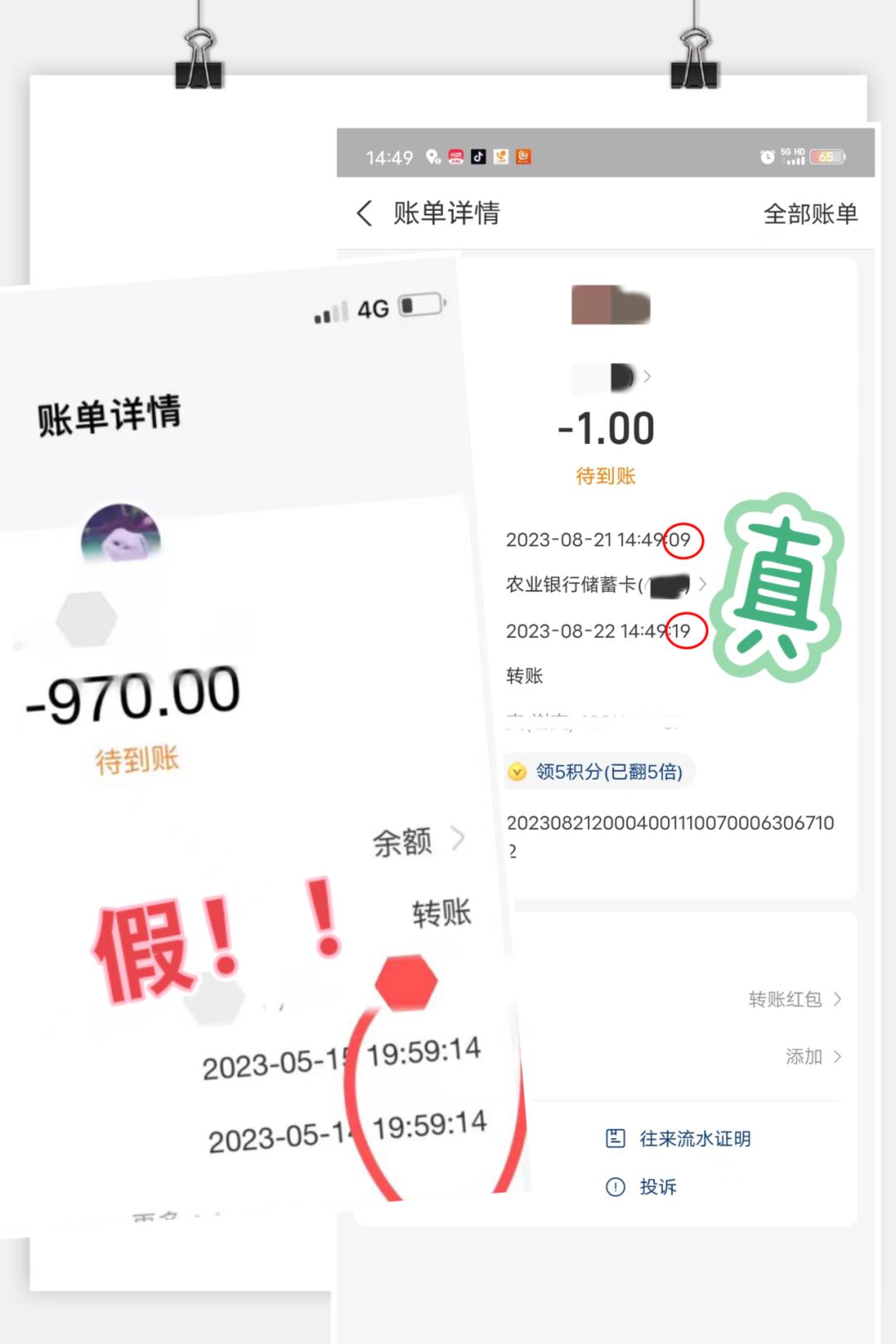
Task: Click the blurred payee avatar thumbnail
Action: (610, 305)
